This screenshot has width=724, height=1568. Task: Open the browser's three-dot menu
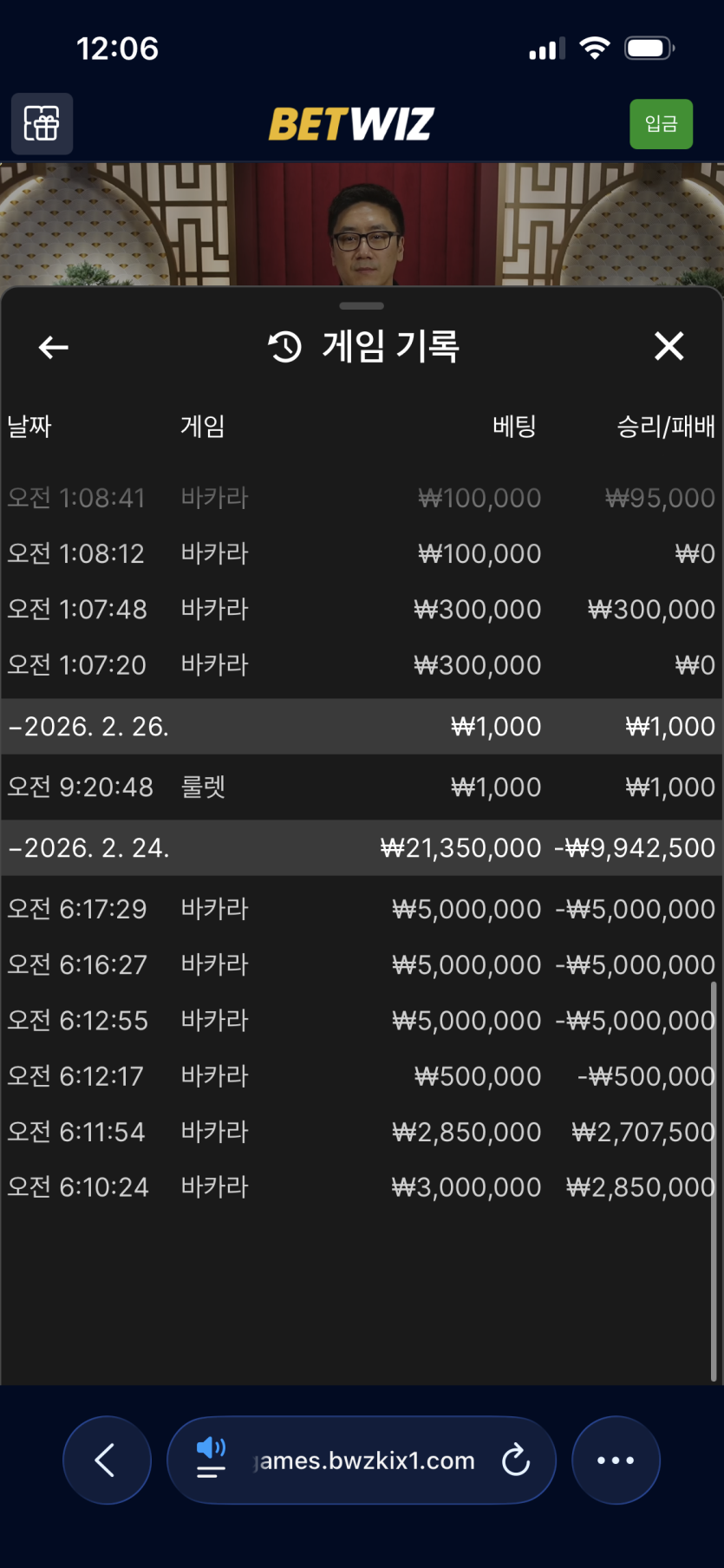616,1460
